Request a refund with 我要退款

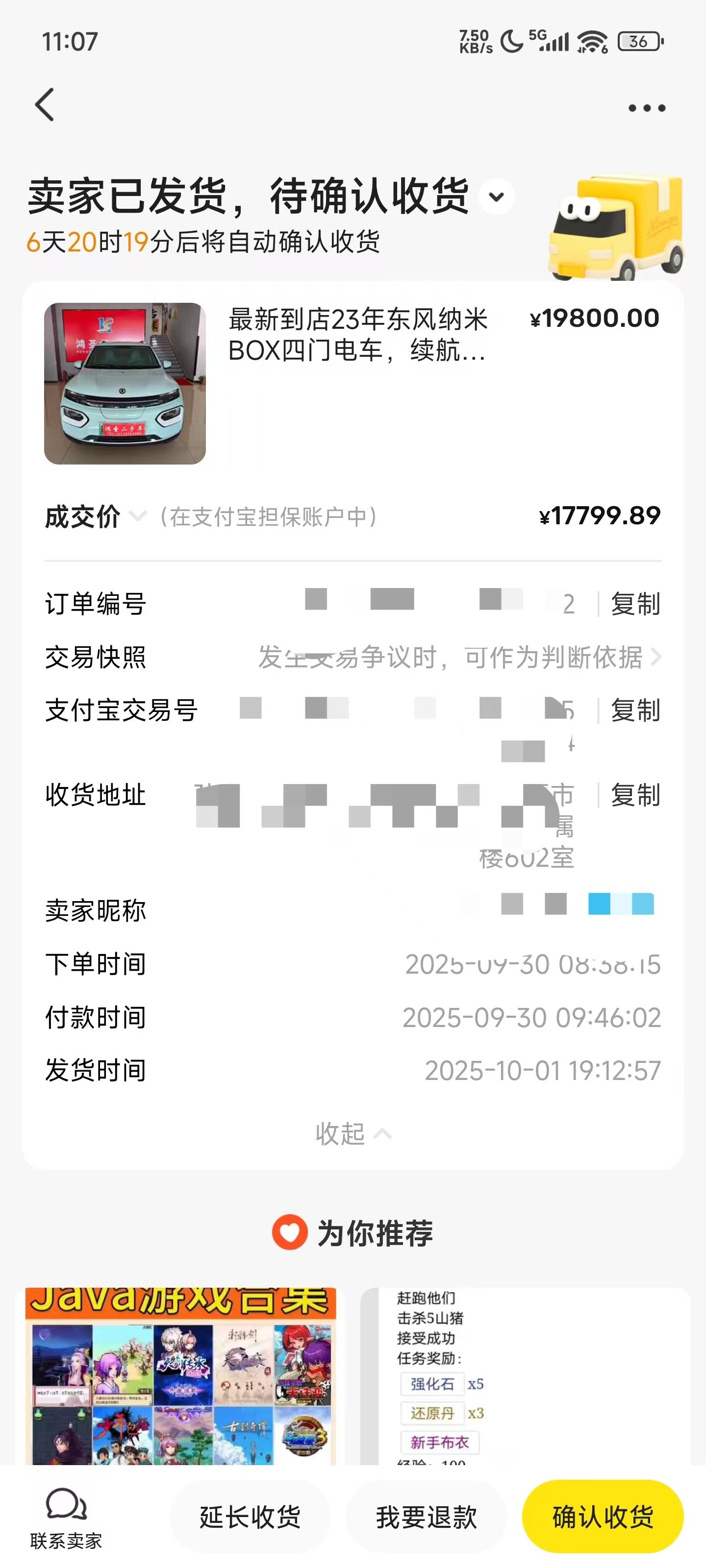tap(427, 1517)
